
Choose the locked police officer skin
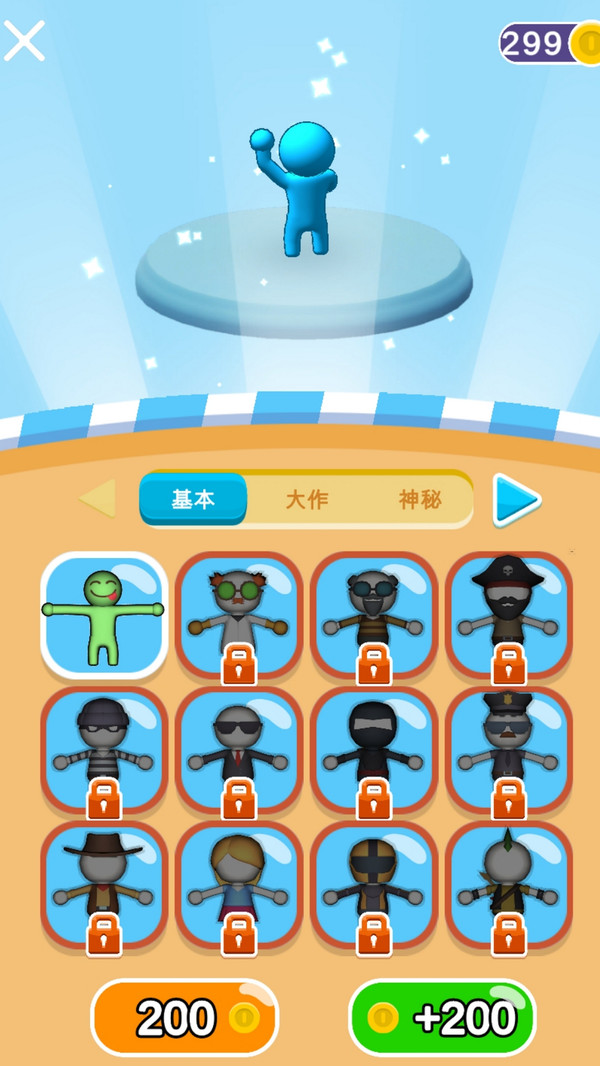click(509, 749)
